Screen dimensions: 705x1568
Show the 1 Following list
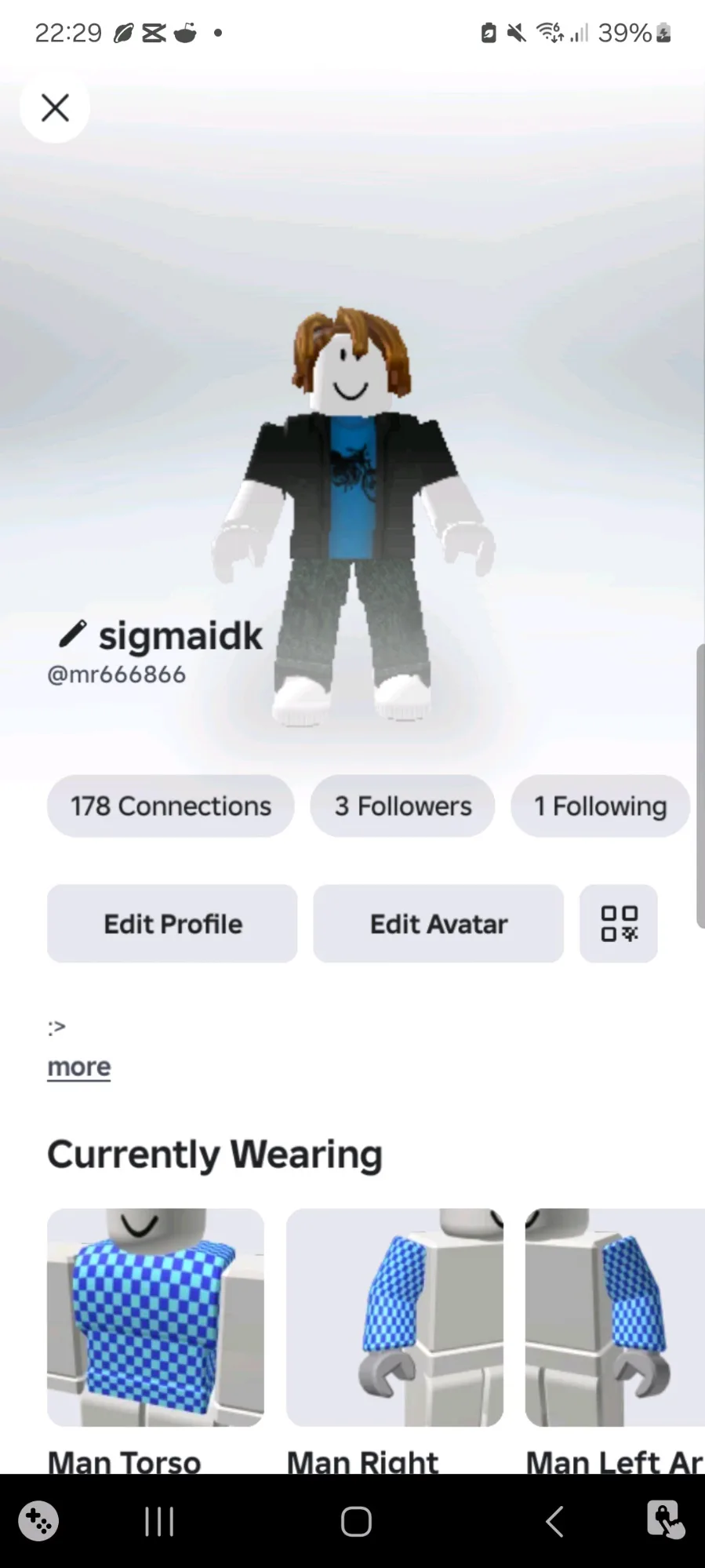[x=600, y=806]
